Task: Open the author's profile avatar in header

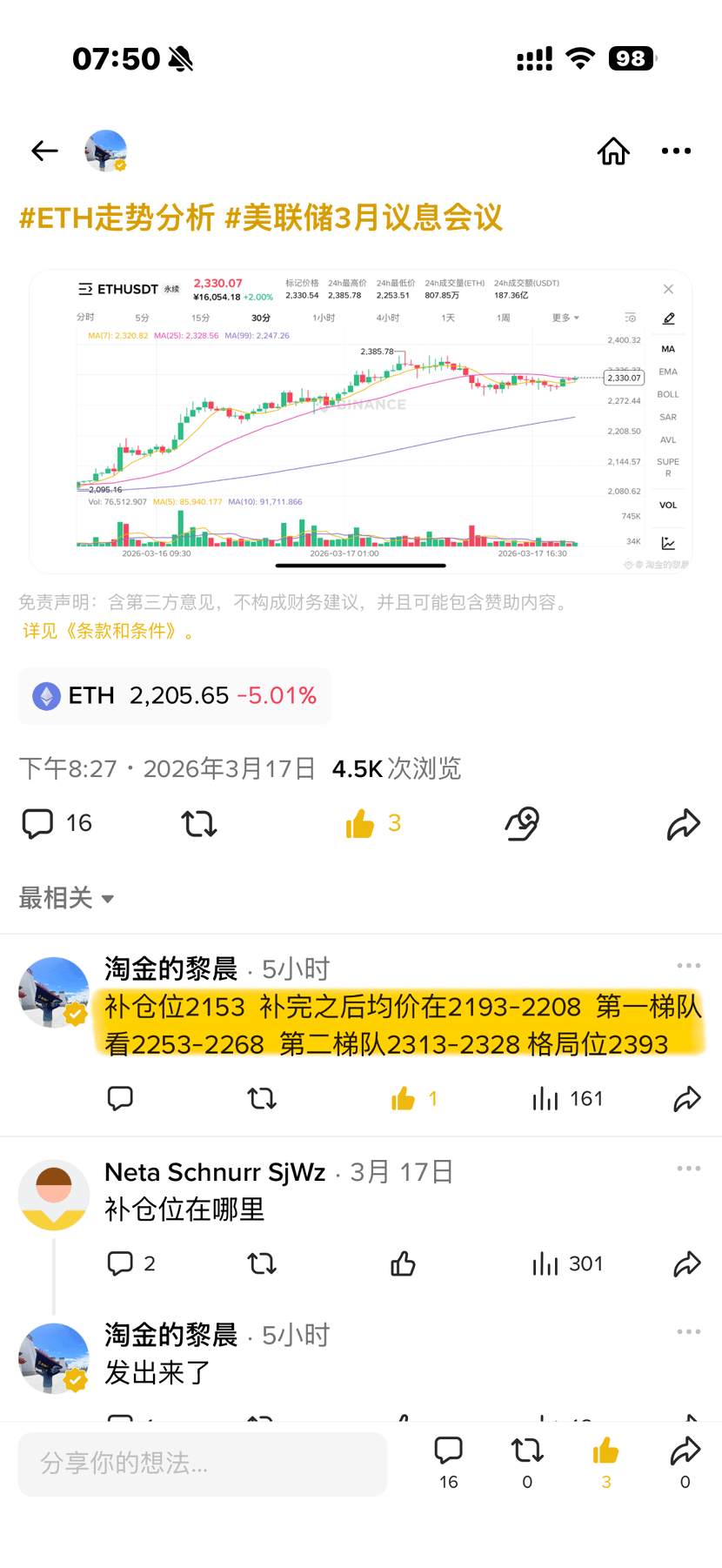Action: [106, 151]
